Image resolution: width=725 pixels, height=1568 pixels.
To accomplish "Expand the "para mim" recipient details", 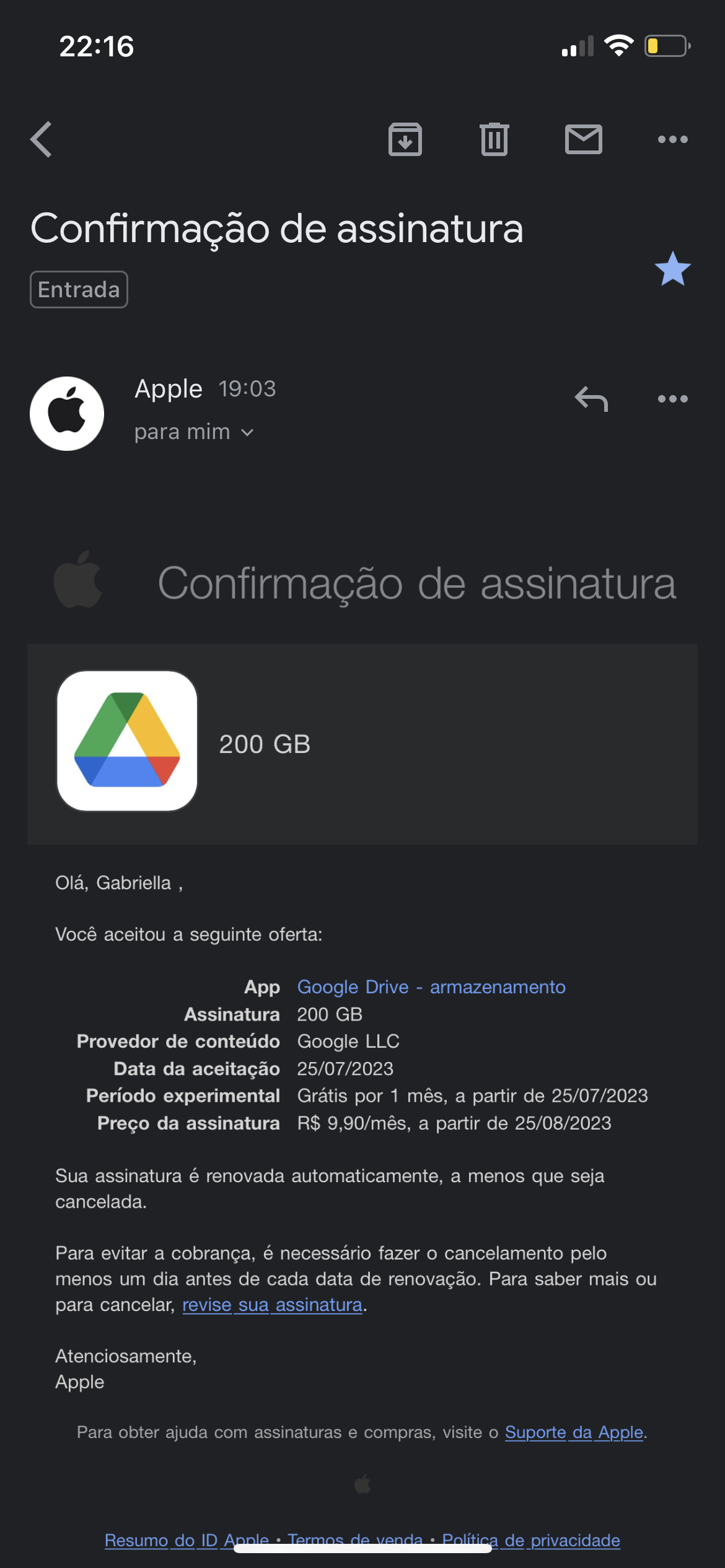I will [194, 432].
